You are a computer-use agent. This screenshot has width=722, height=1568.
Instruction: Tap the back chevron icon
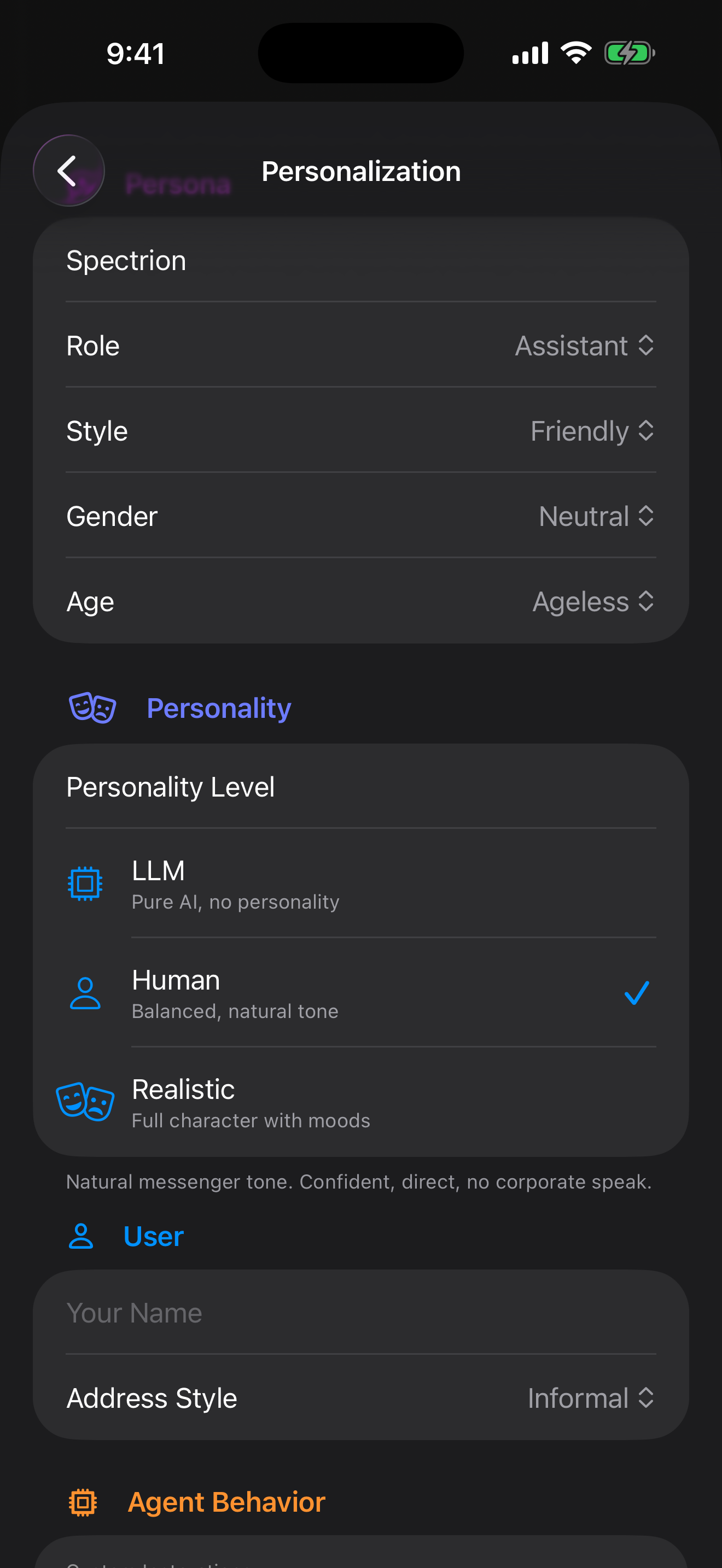(x=68, y=171)
